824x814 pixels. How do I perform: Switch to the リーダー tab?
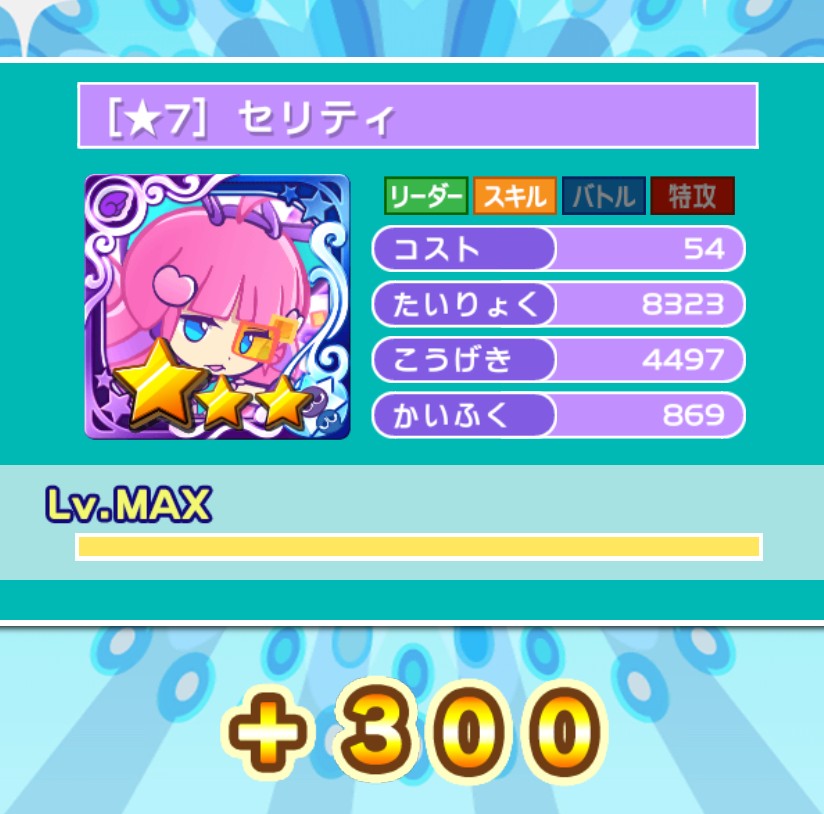(426, 197)
